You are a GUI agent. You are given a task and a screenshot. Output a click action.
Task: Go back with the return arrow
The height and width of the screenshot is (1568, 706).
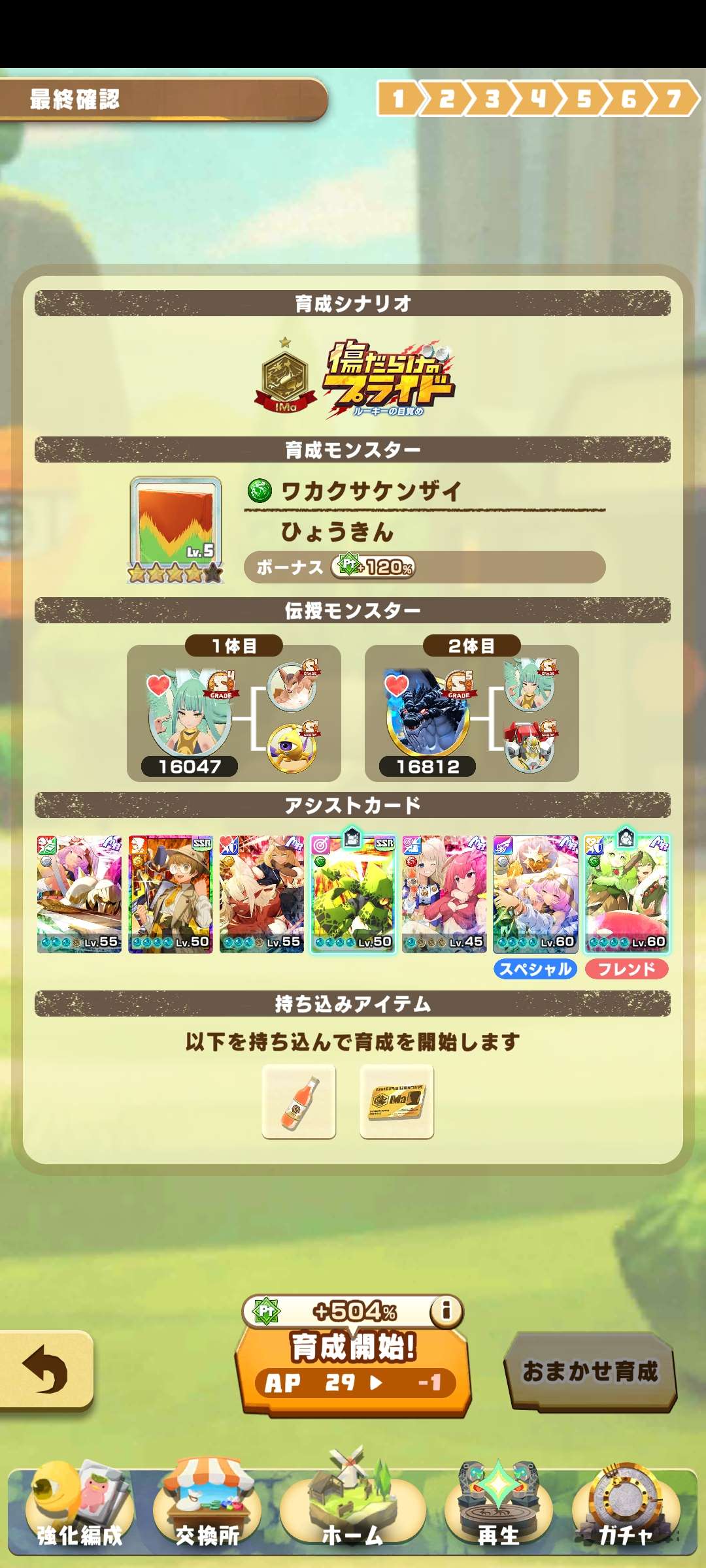coord(44,1370)
